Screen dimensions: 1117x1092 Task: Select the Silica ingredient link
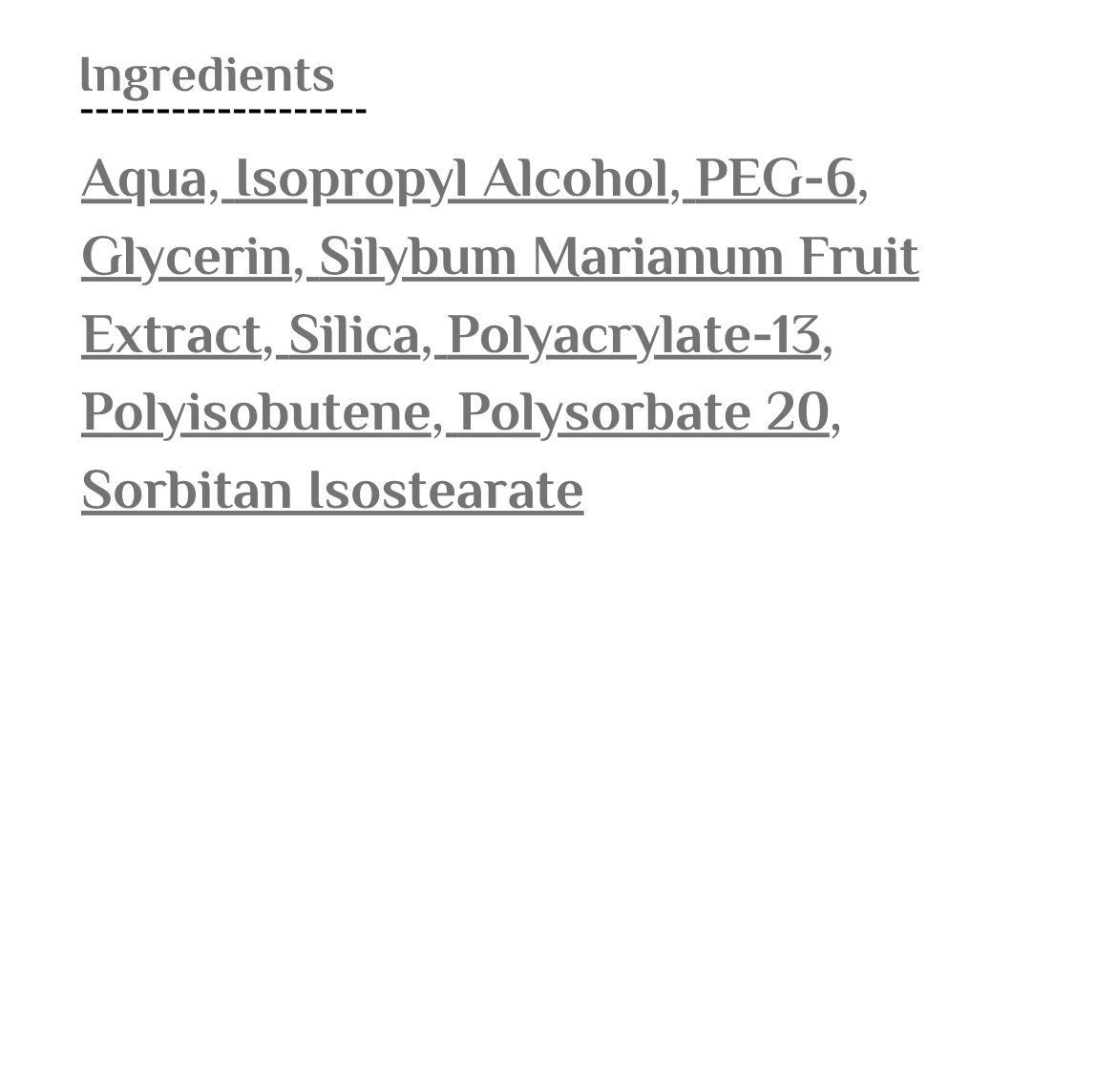point(354,335)
